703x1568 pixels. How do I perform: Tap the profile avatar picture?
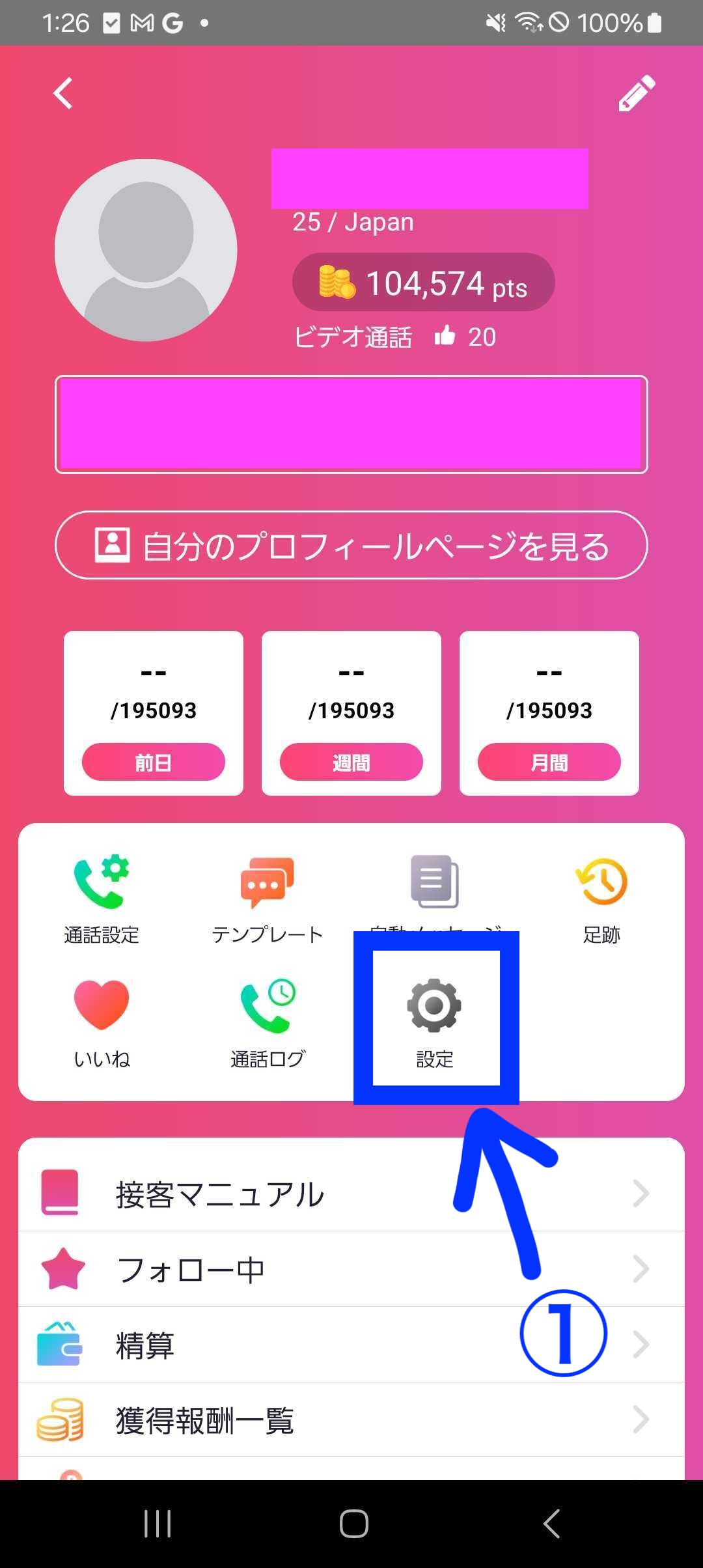146,250
